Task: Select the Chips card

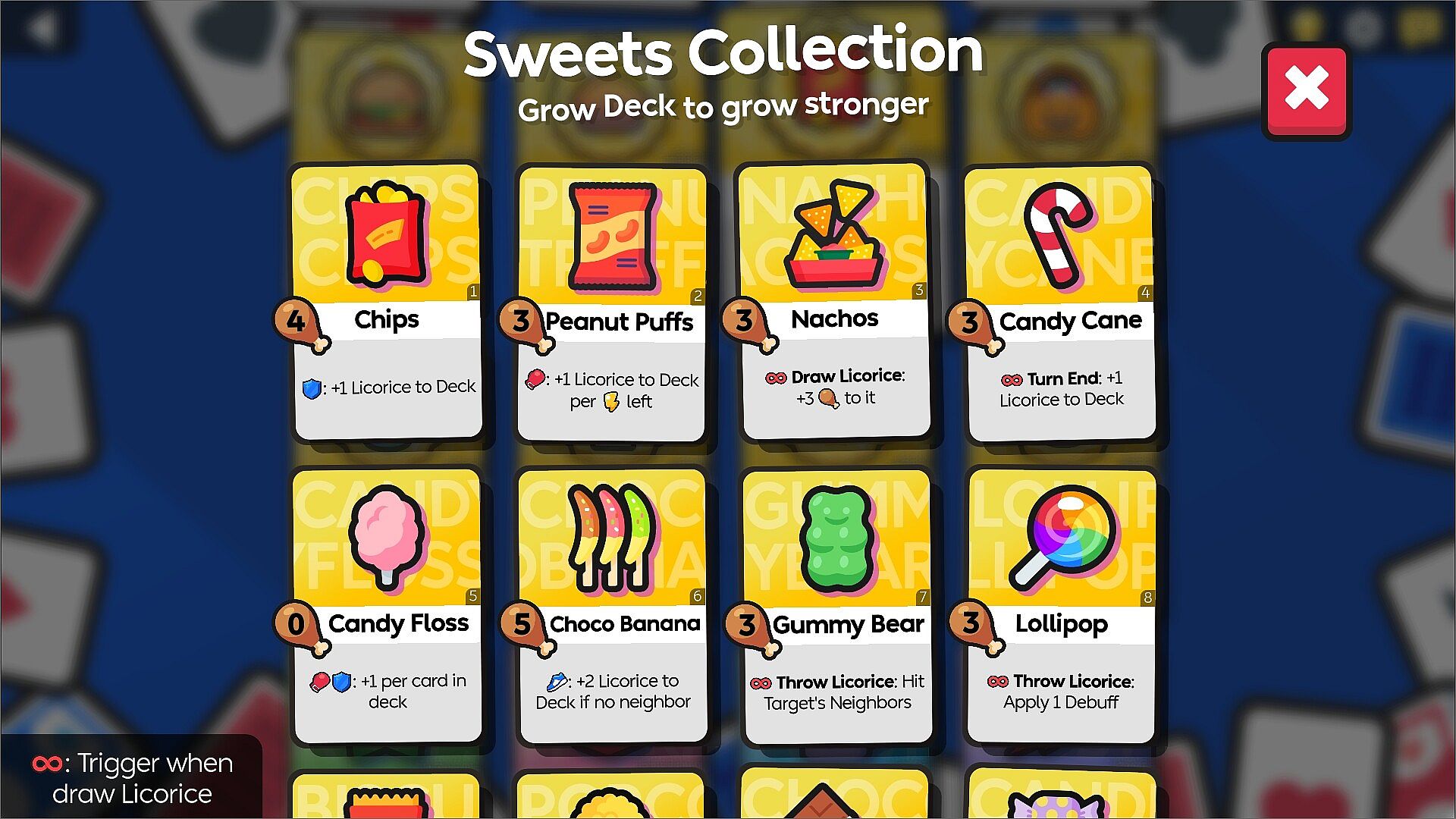Action: pyautogui.click(x=387, y=302)
